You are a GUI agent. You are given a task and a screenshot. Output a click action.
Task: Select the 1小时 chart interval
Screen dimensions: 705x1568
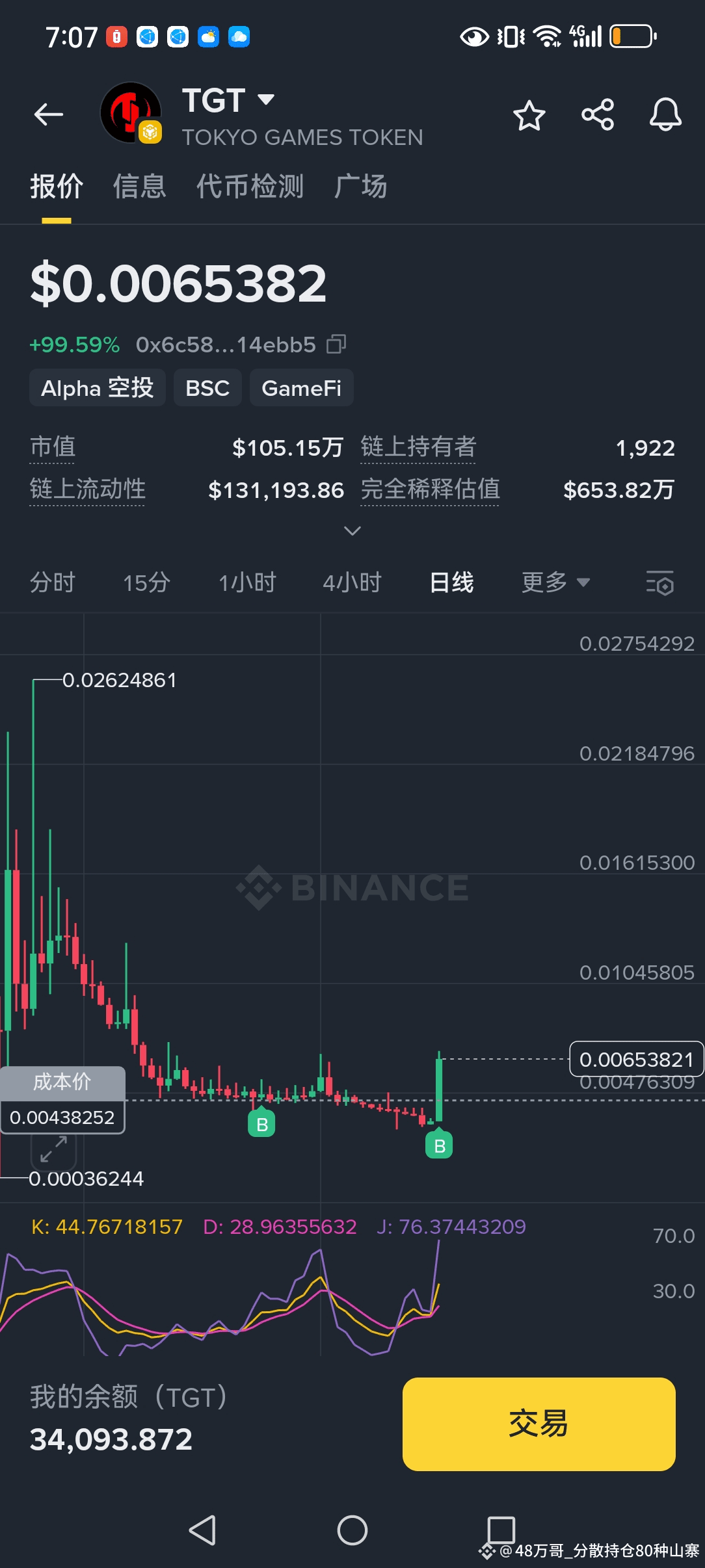click(x=247, y=582)
